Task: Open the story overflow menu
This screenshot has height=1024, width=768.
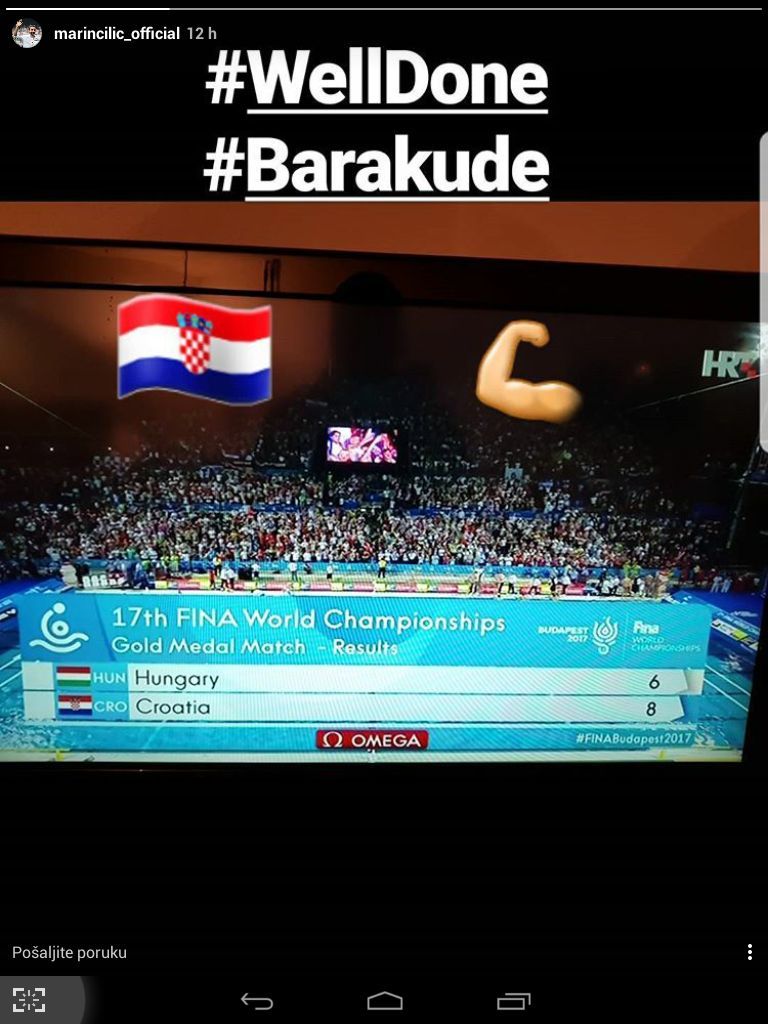Action: pyautogui.click(x=749, y=952)
